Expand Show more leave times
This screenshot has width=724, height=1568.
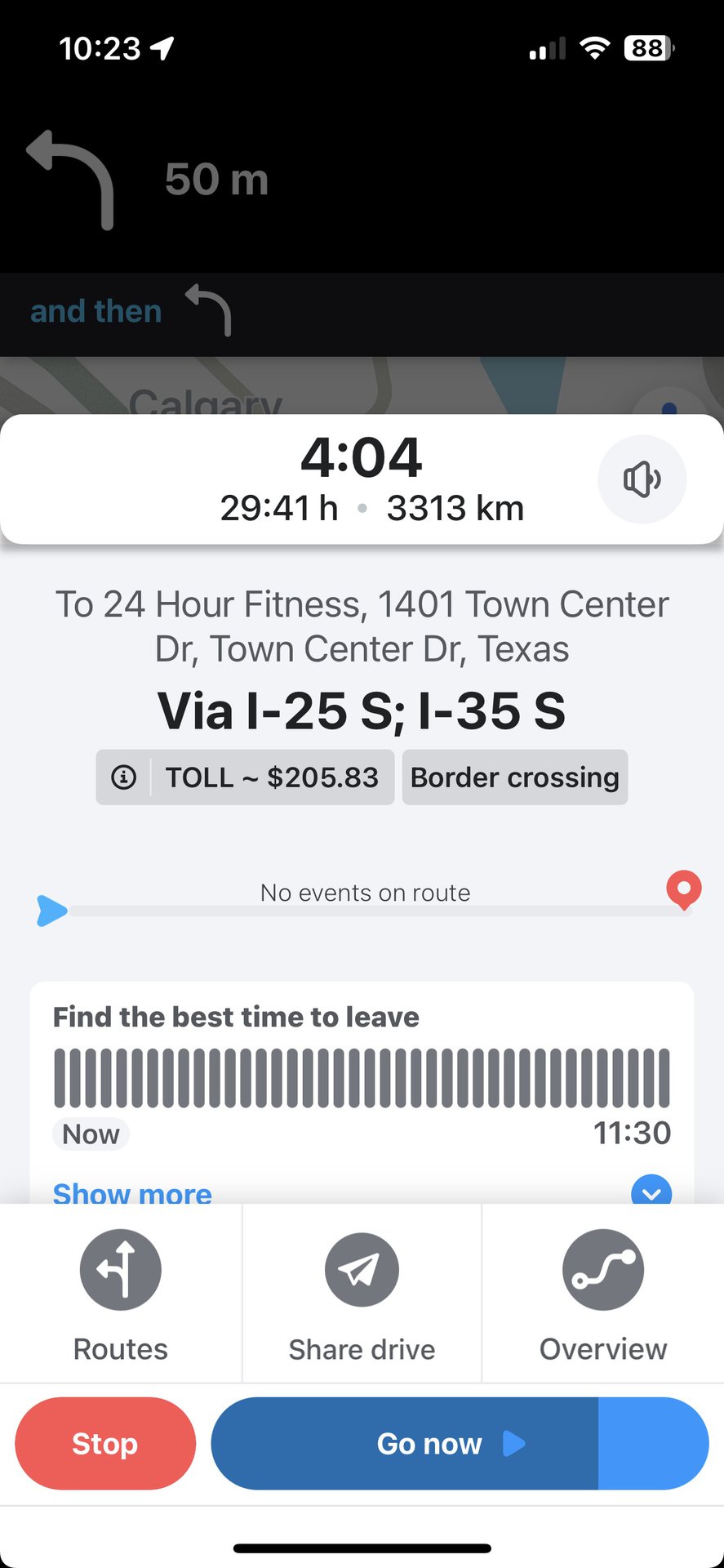click(x=132, y=1192)
